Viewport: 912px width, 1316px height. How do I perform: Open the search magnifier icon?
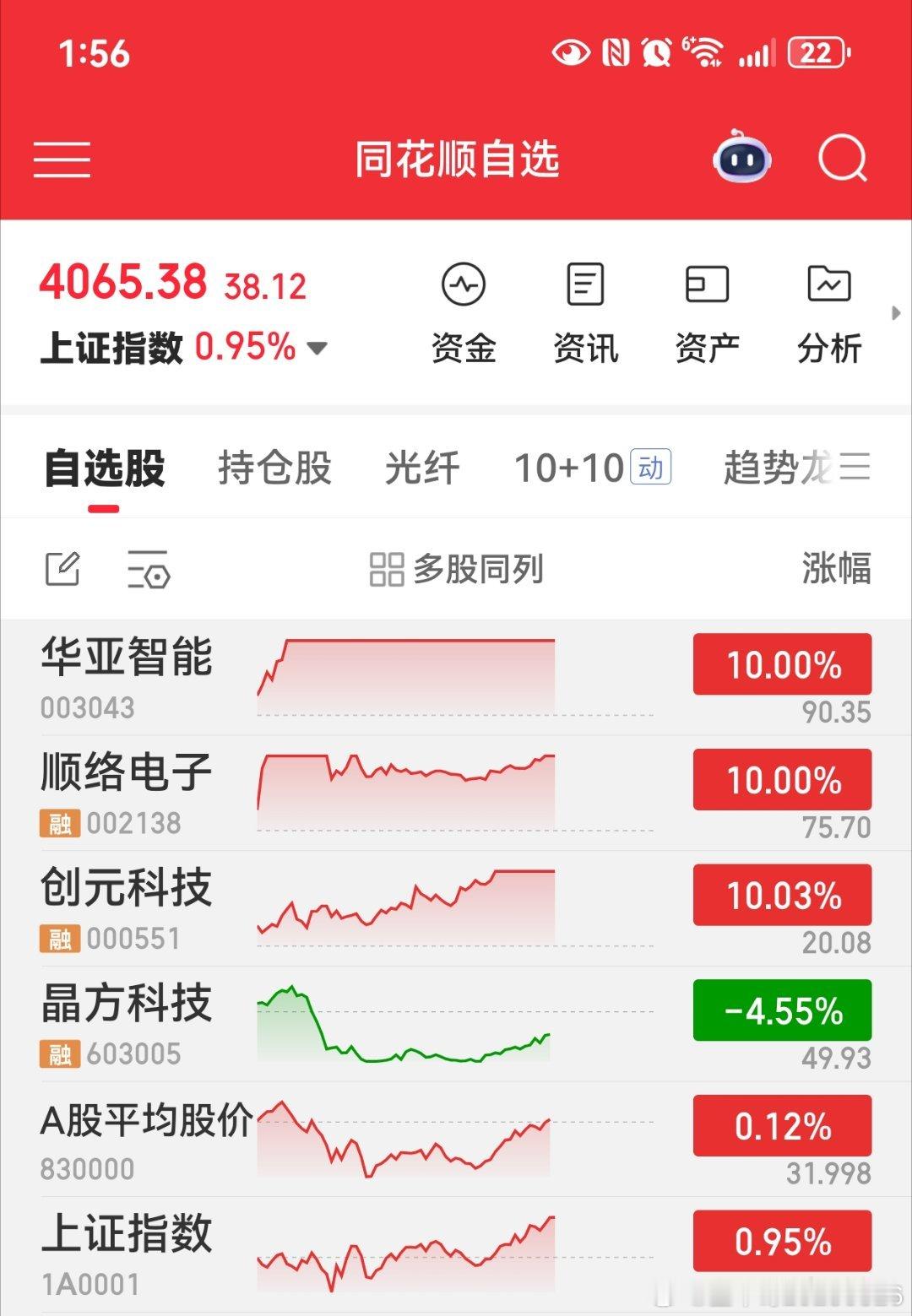[843, 158]
